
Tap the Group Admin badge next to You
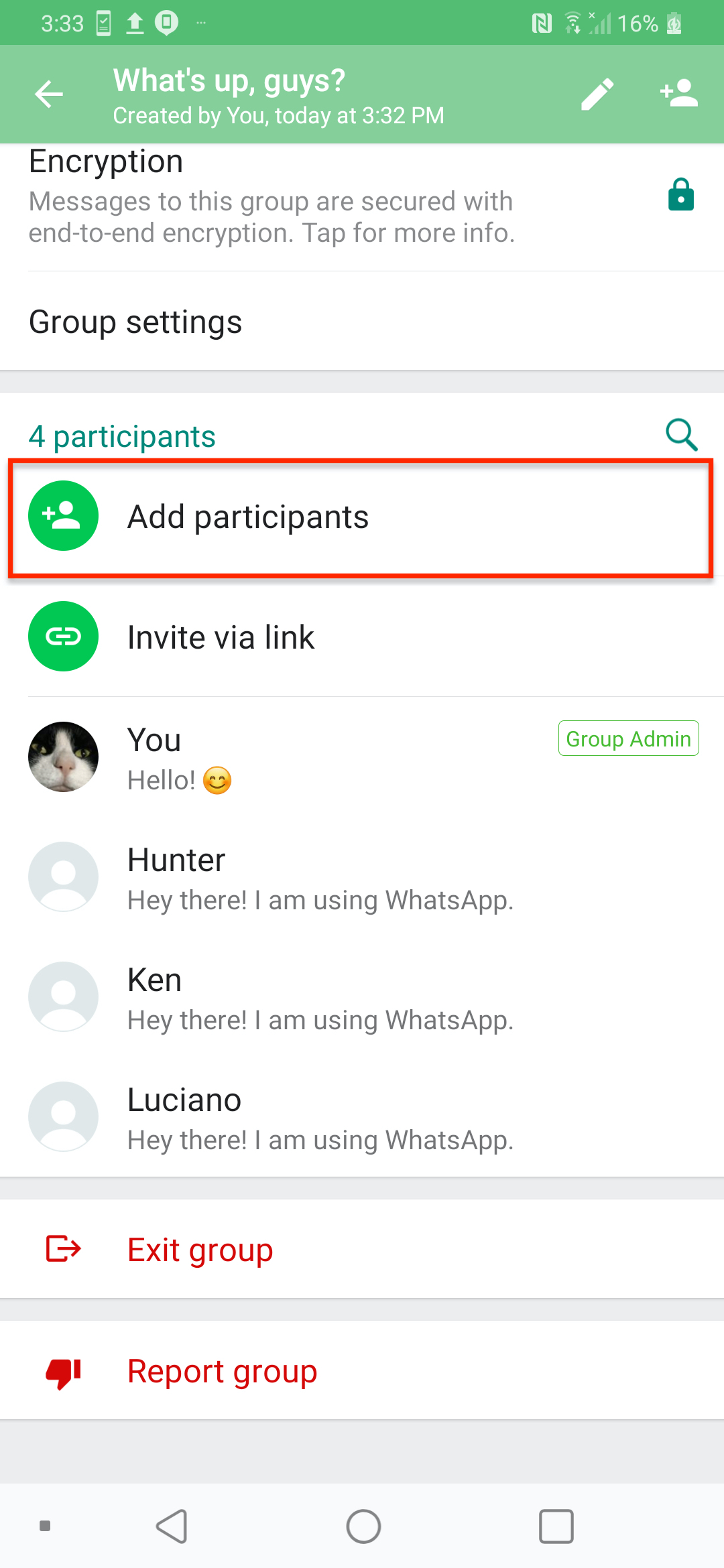[628, 738]
